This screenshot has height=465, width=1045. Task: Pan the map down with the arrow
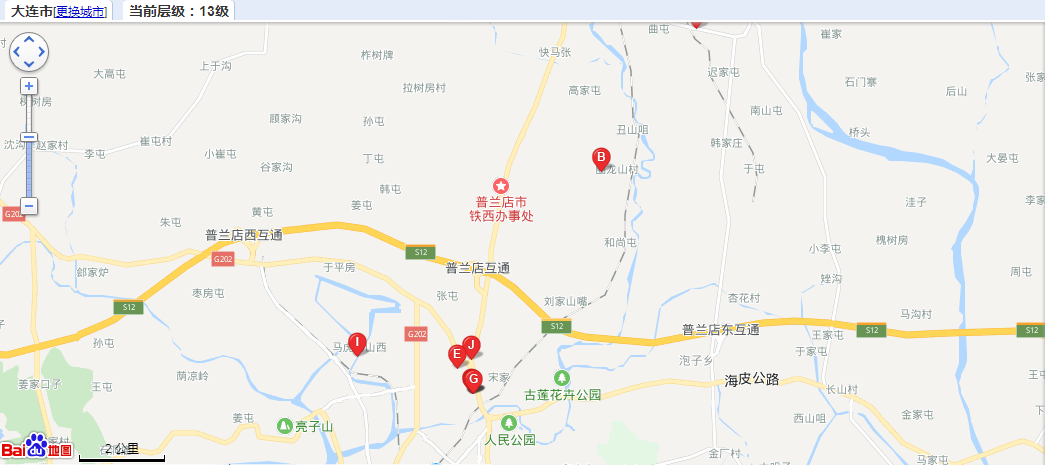click(x=29, y=64)
